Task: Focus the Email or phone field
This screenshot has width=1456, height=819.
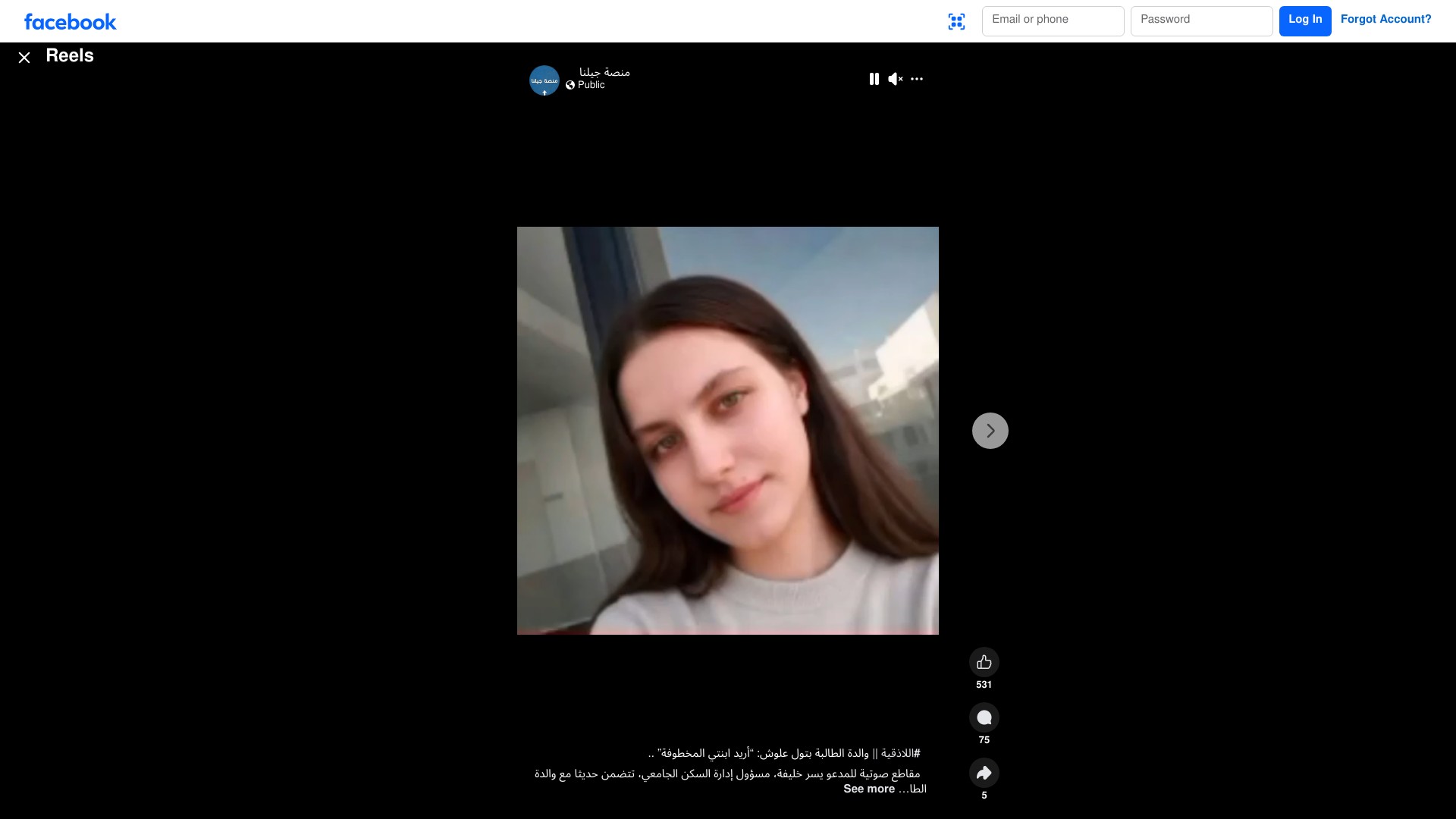Action: click(x=1053, y=21)
